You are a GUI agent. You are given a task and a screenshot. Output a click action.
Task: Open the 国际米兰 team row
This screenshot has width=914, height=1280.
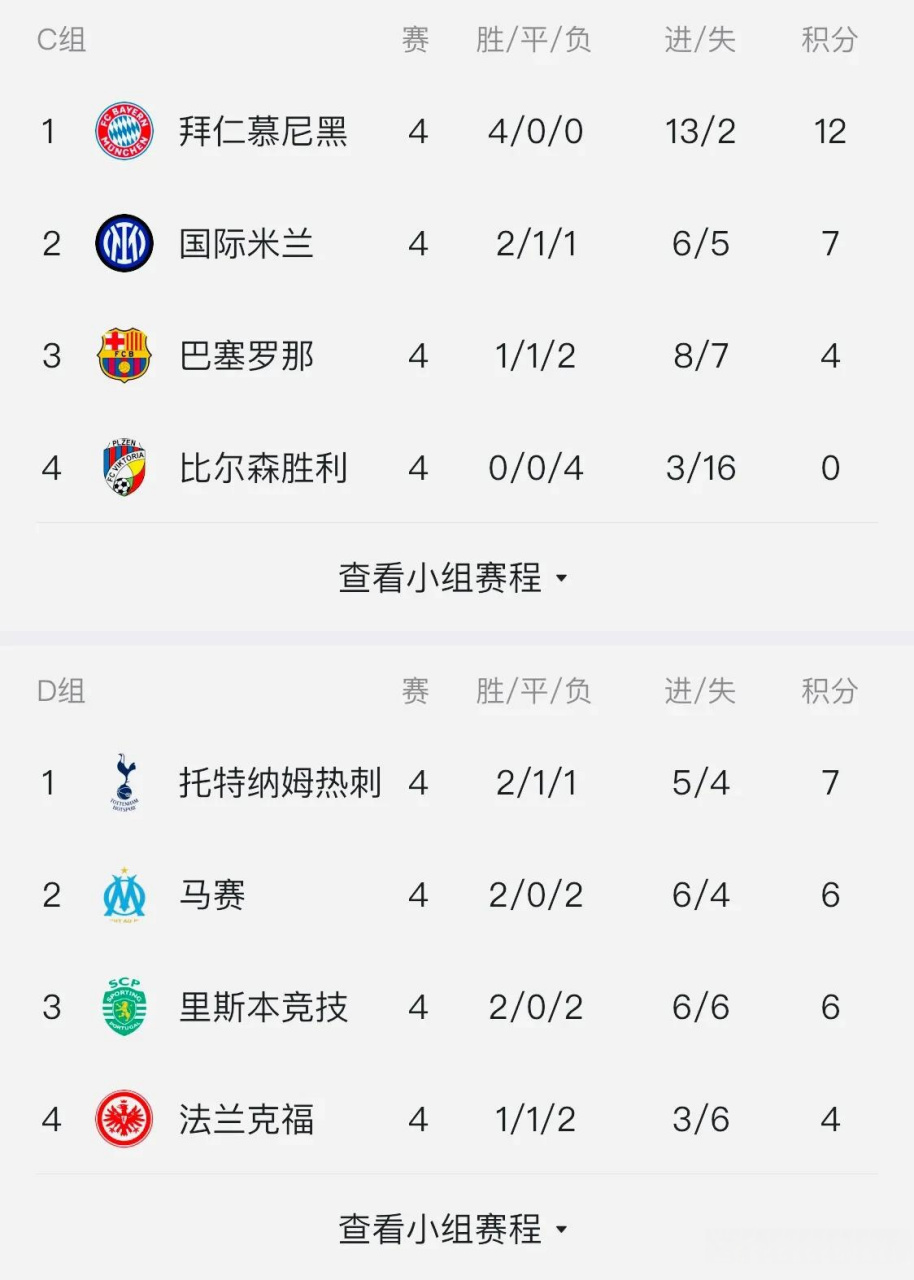click(246, 244)
